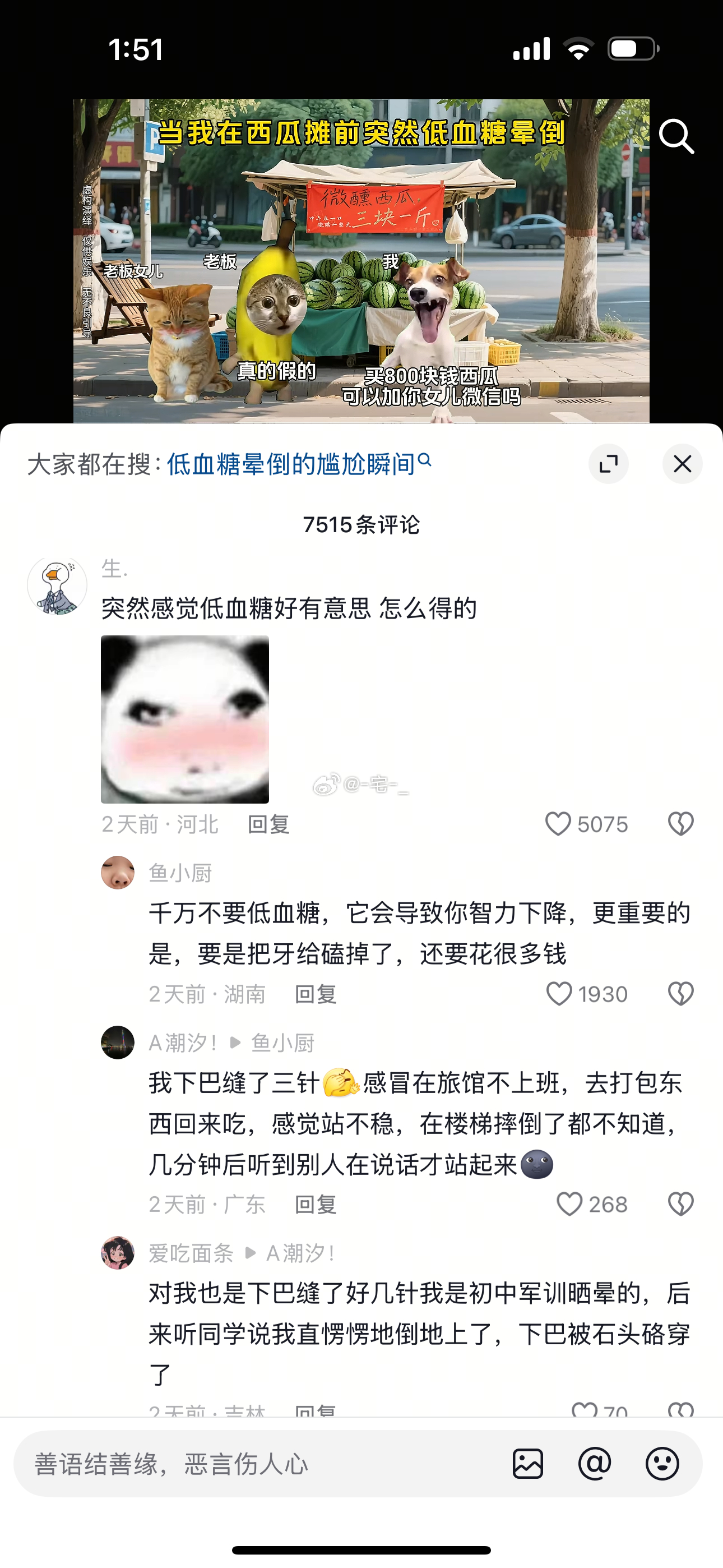Attach an image to the comment
Viewport: 723px width, 1568px height.
[527, 1463]
